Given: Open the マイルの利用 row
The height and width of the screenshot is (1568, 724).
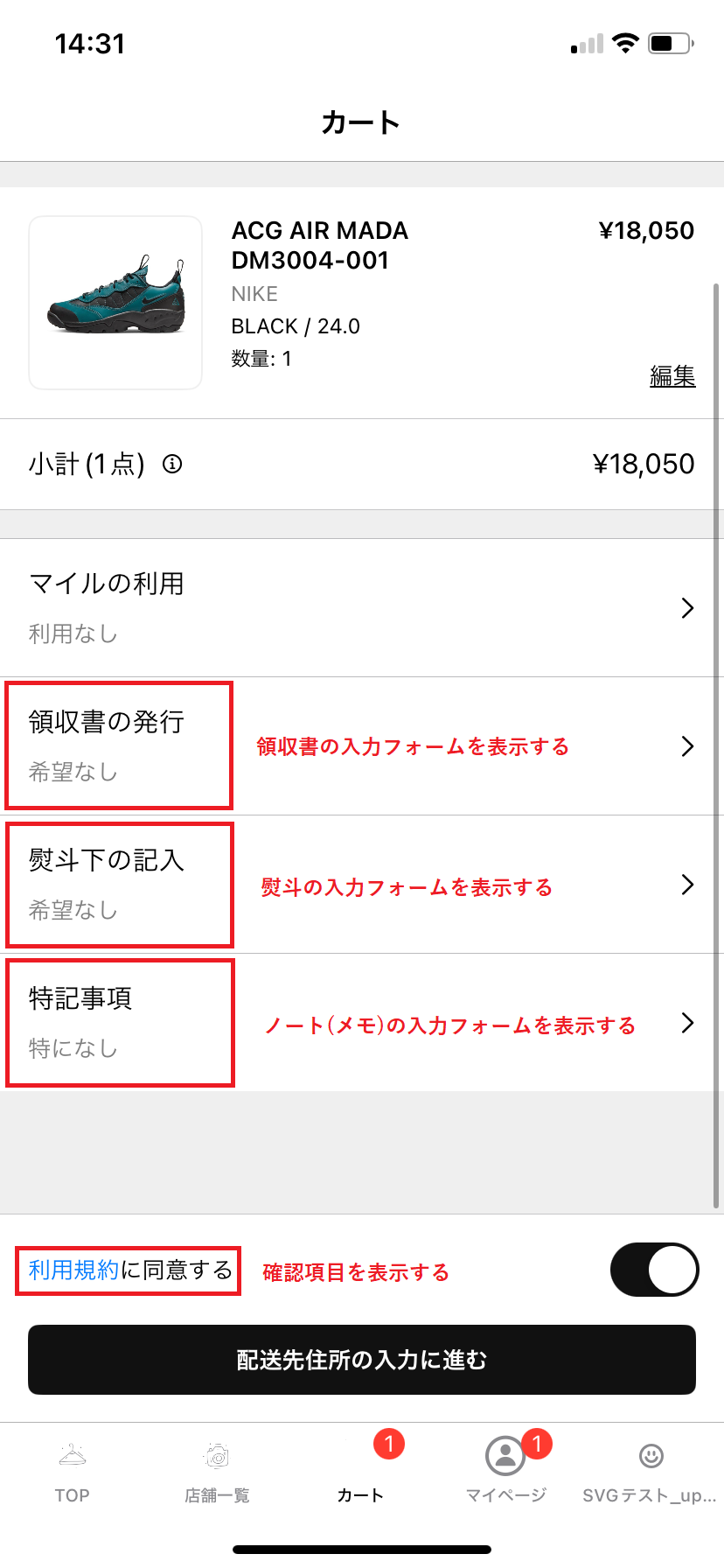Looking at the screenshot, I should [362, 608].
